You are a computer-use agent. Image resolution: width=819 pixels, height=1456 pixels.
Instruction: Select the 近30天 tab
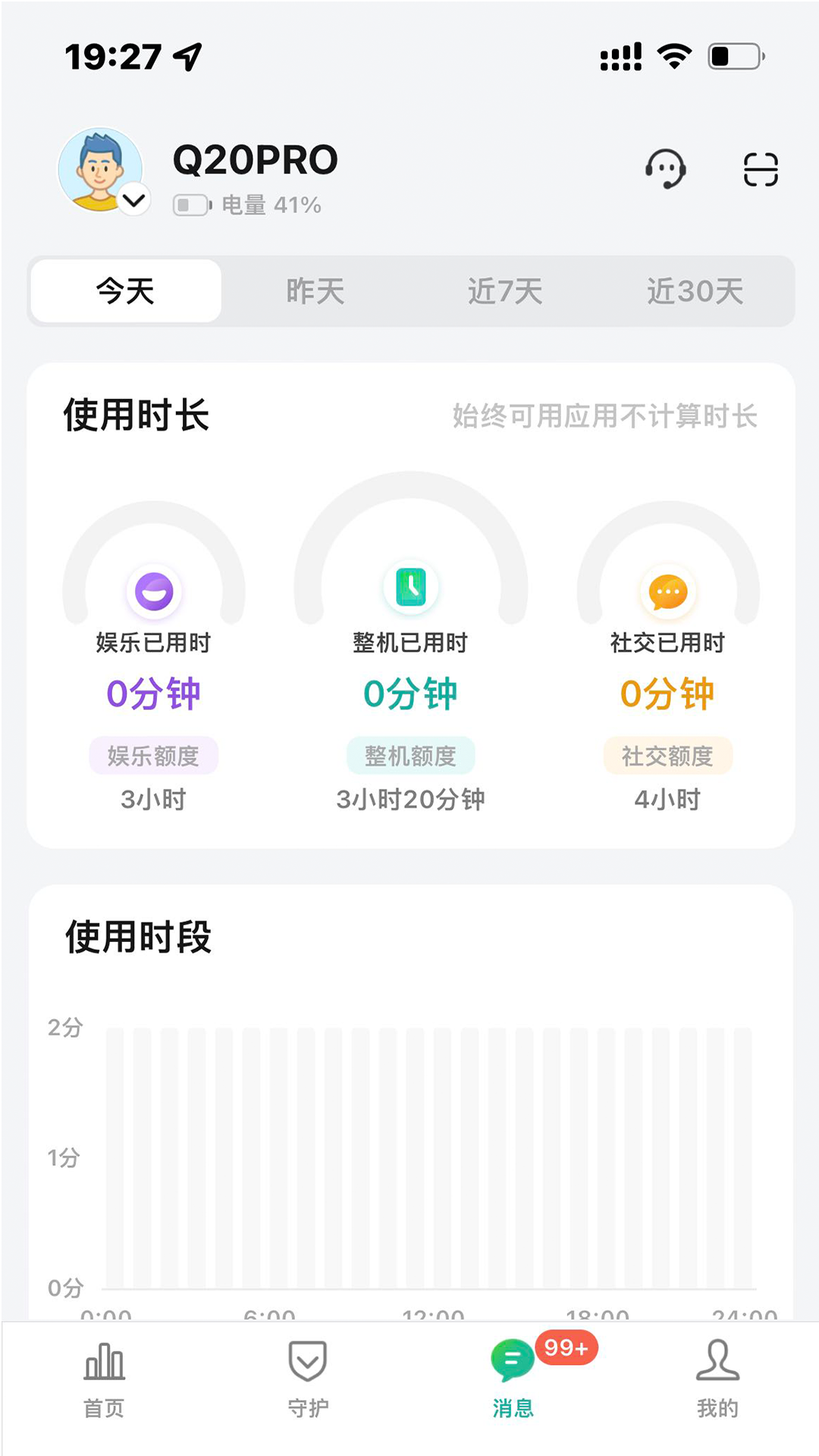point(695,291)
